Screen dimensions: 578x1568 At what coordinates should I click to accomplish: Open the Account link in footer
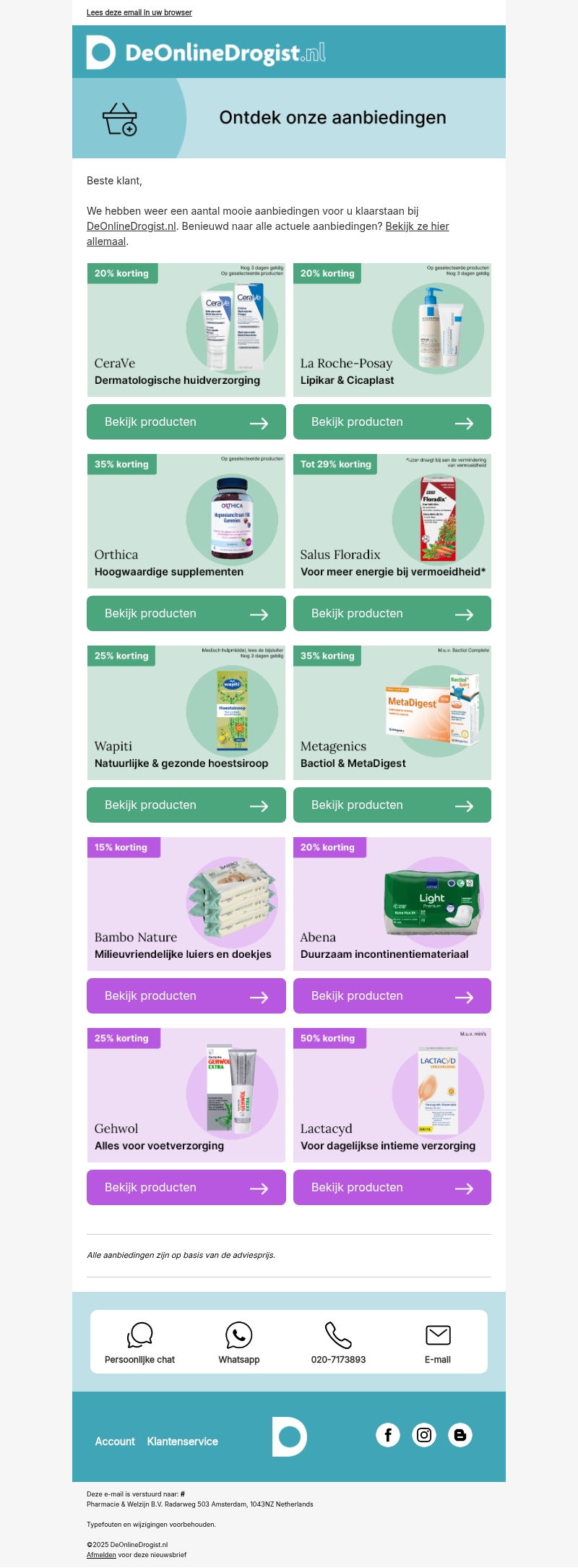pyautogui.click(x=115, y=1441)
